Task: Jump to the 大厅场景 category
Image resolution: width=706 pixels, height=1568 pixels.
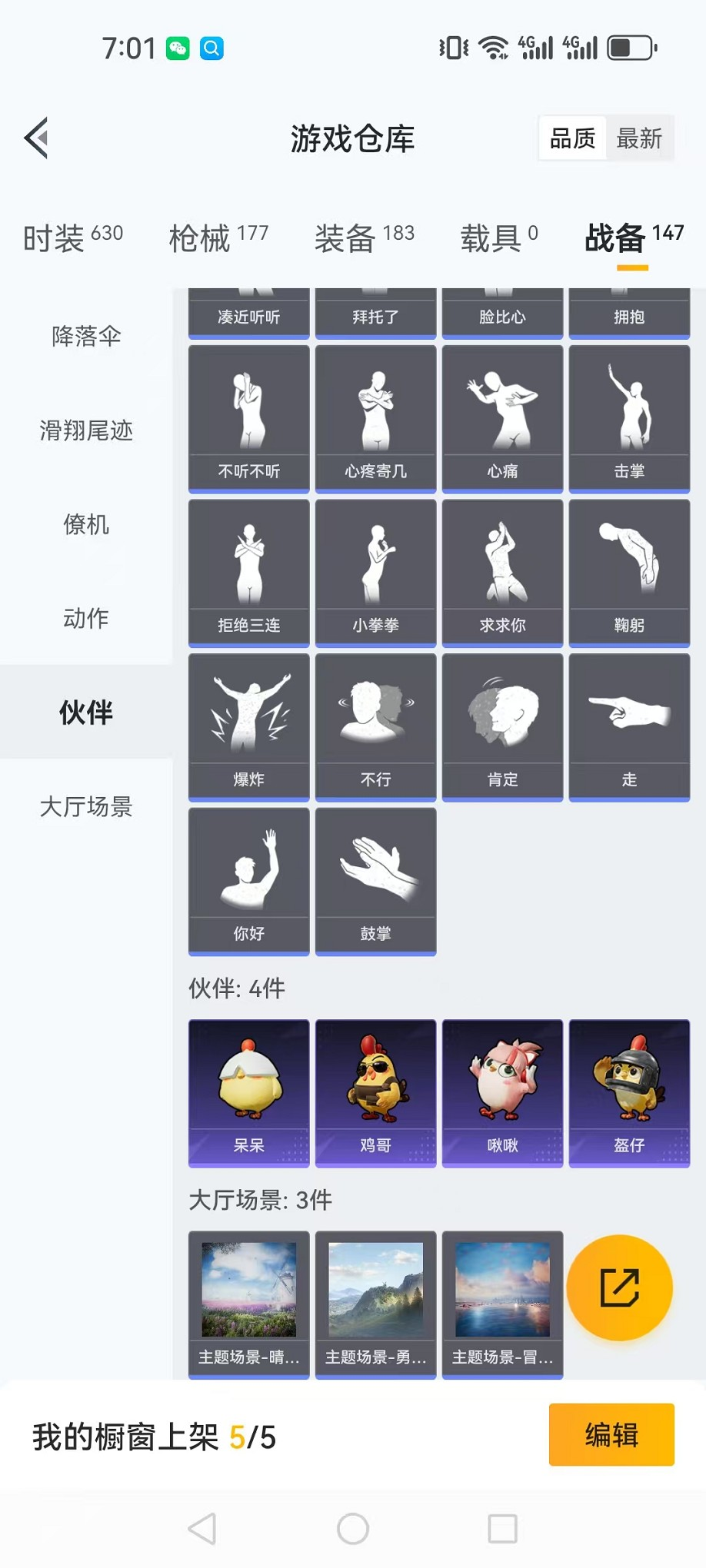Action: pos(86,807)
